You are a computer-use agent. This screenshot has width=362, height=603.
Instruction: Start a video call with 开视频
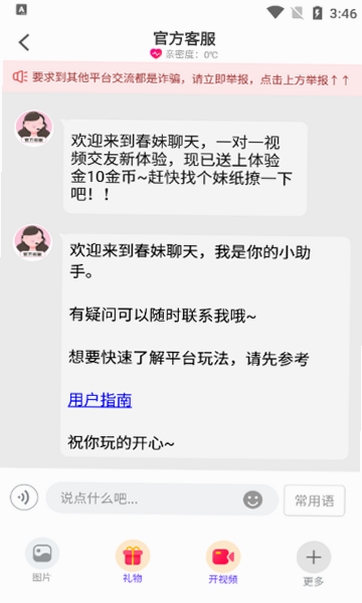point(223,562)
